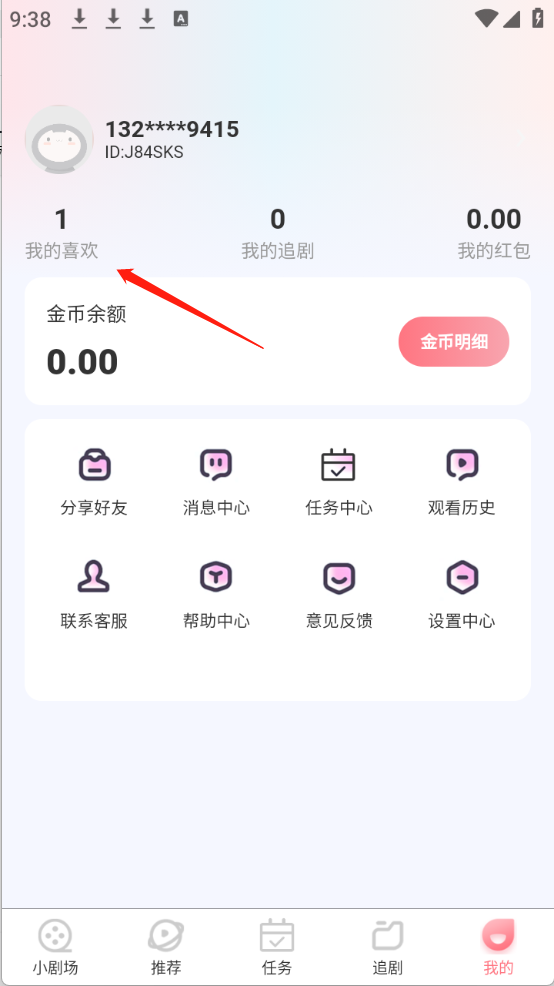
Task: Switch to the 小剧场 tab
Action: tap(55, 947)
